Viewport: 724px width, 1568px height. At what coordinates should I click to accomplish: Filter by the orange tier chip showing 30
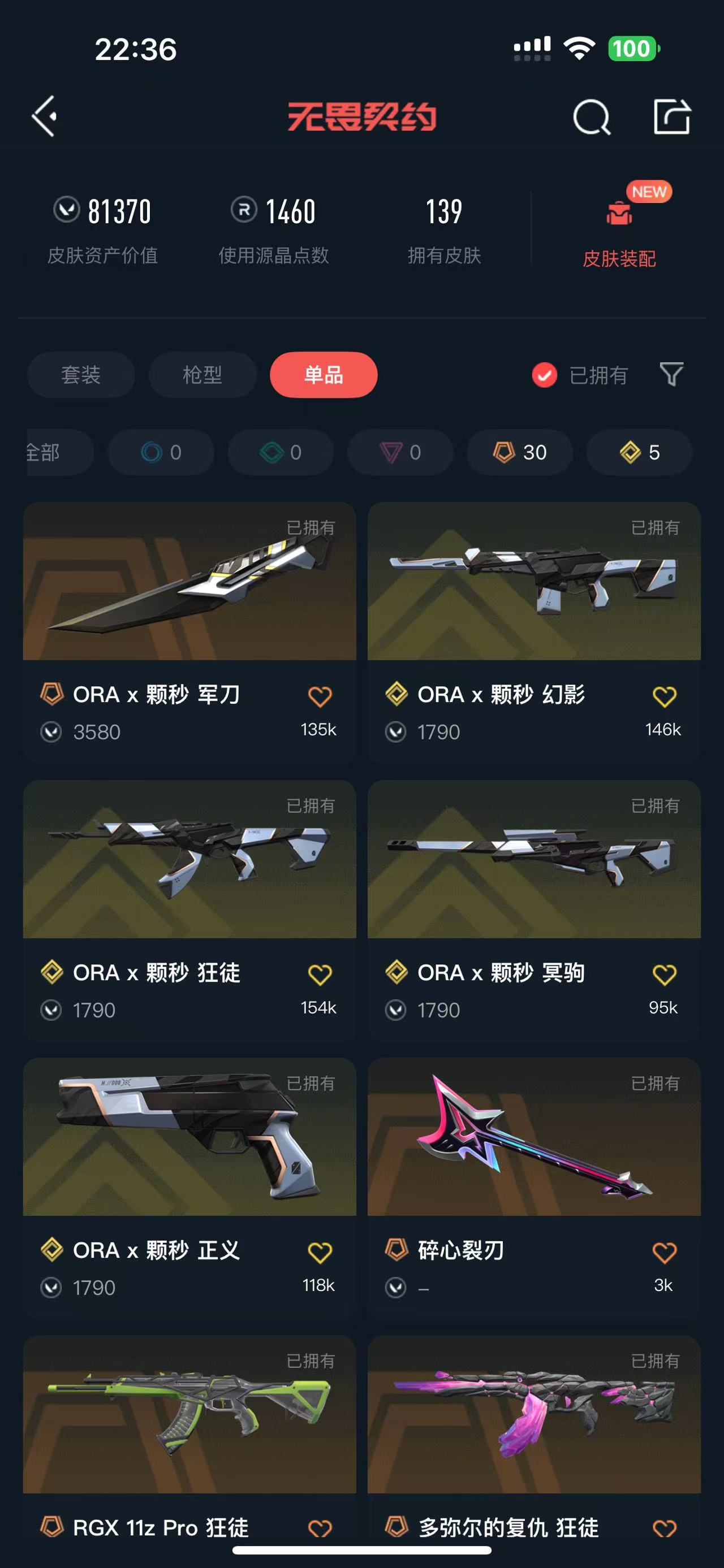coord(519,452)
